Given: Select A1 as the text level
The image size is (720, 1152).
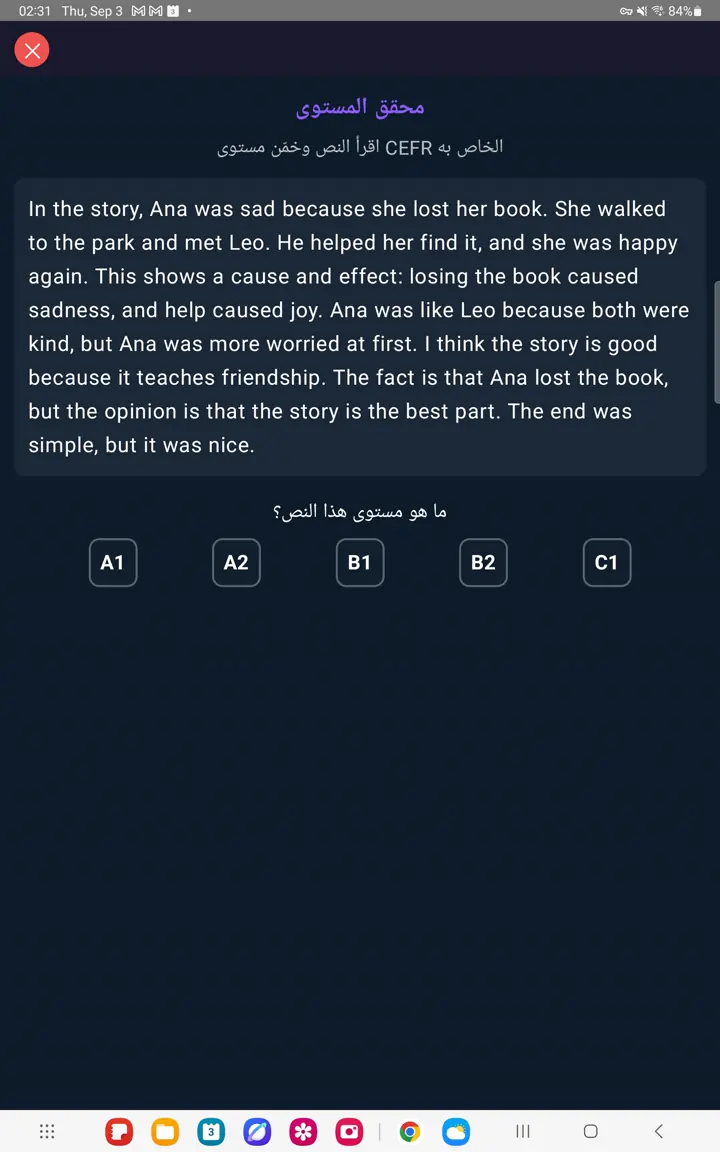Looking at the screenshot, I should point(113,563).
